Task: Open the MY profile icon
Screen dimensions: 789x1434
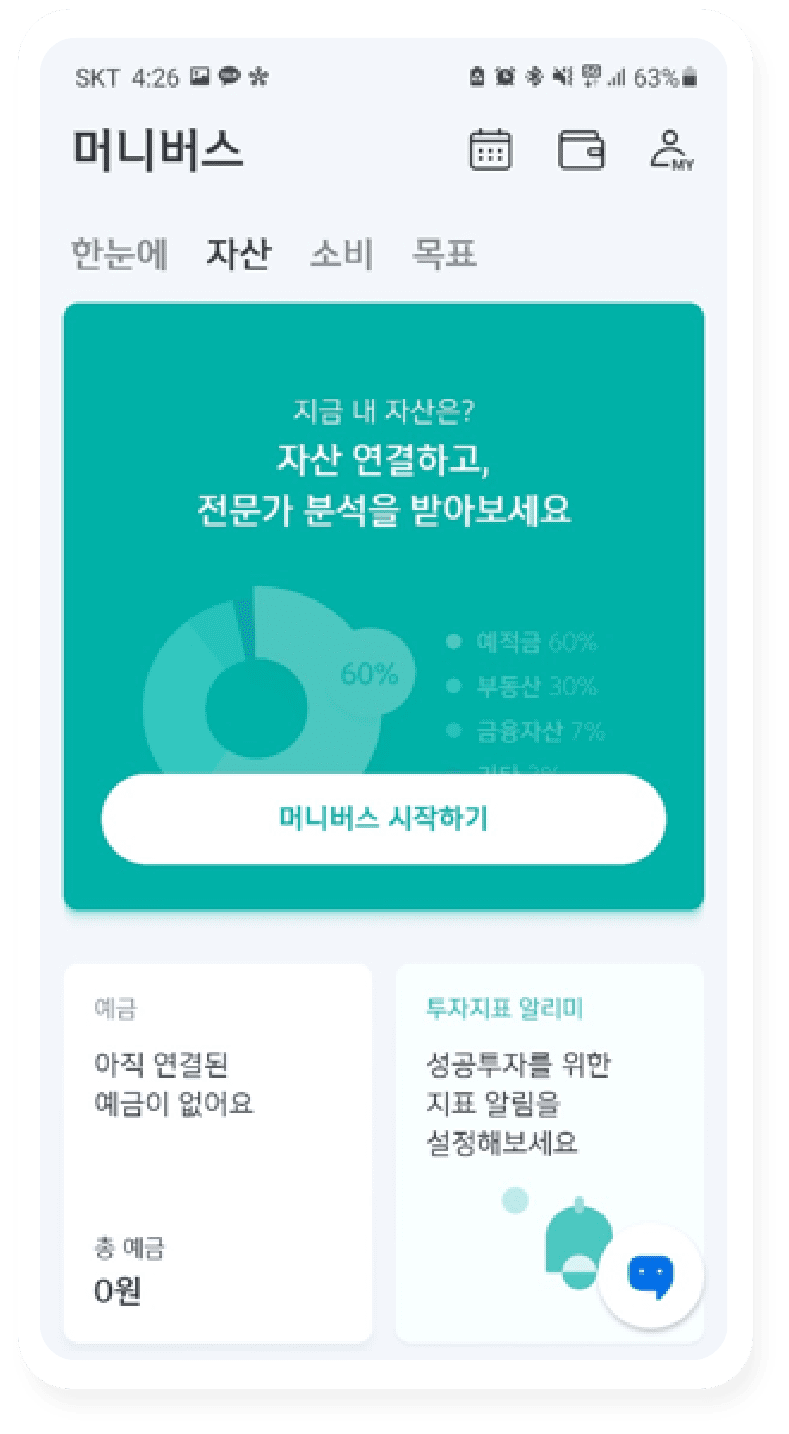Action: pos(672,151)
